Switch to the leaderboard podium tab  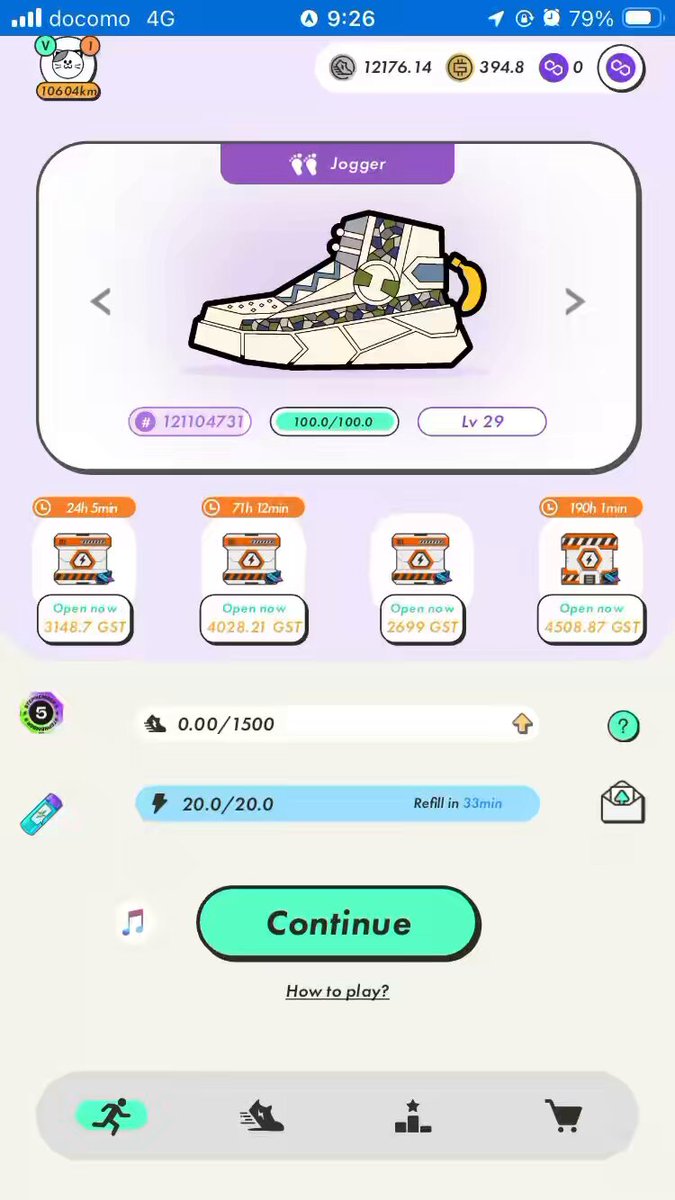[x=413, y=1116]
